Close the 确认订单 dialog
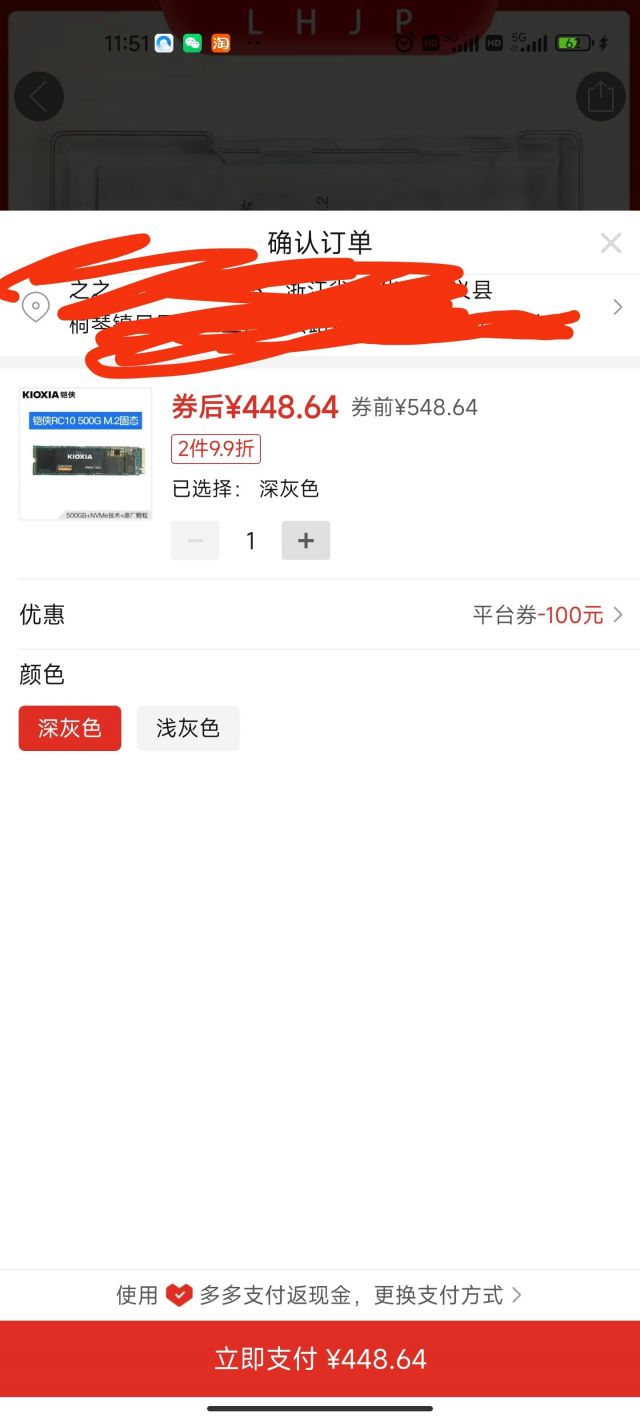This screenshot has height=1422, width=640. (611, 242)
